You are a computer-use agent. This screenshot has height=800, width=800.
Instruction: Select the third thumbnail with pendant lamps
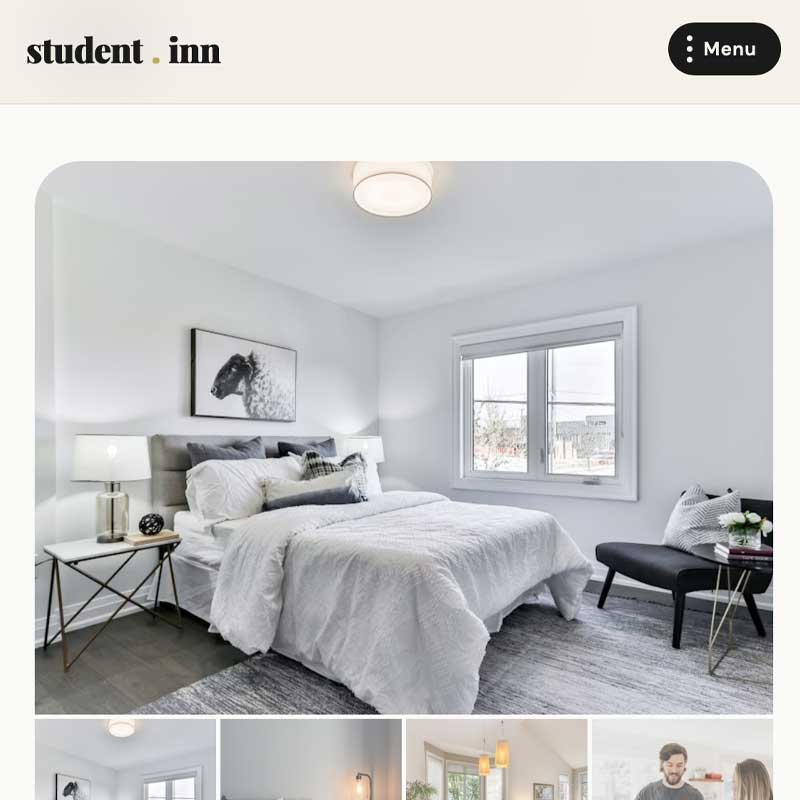(x=496, y=760)
